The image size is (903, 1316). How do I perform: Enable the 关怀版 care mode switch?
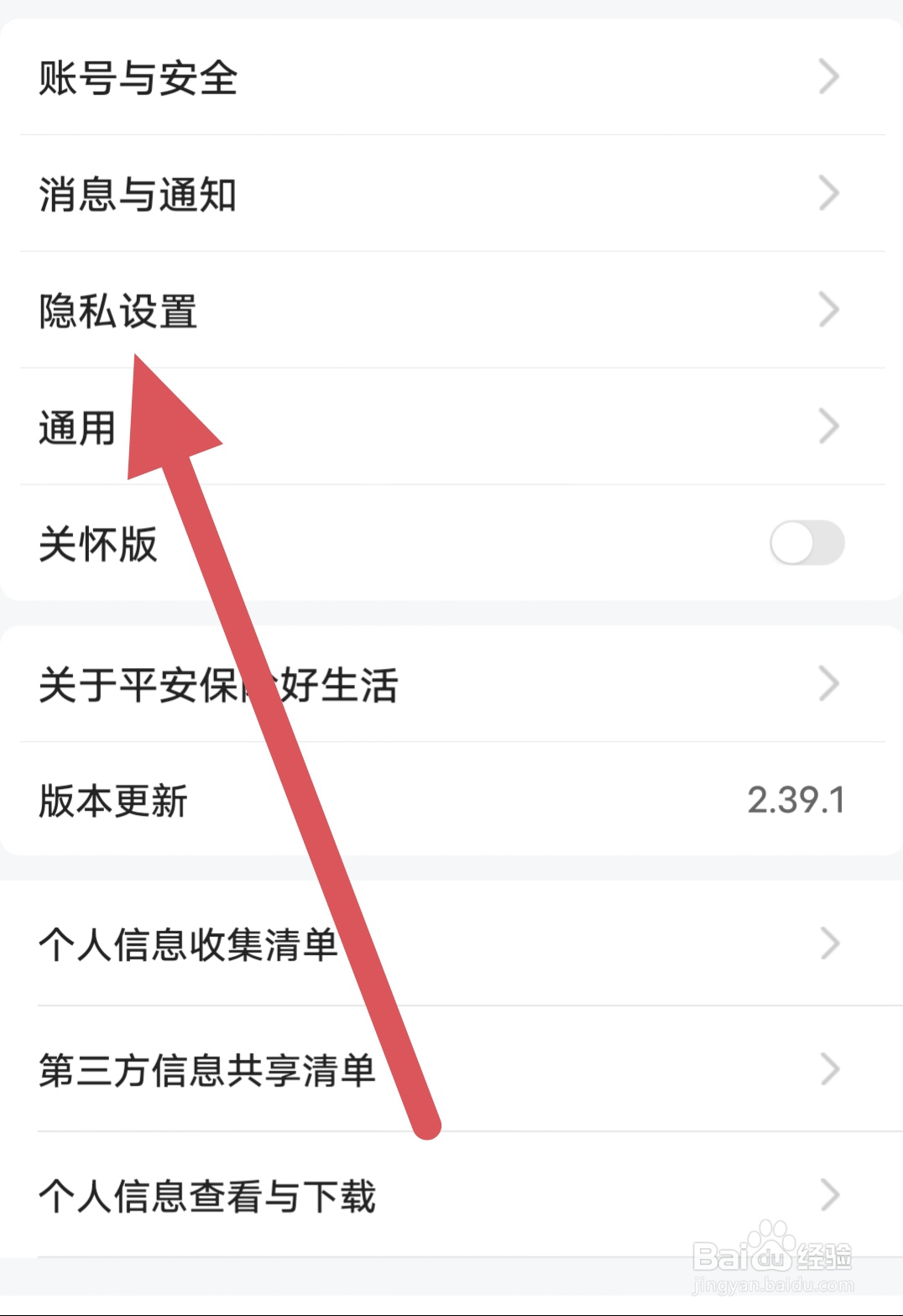click(x=808, y=544)
